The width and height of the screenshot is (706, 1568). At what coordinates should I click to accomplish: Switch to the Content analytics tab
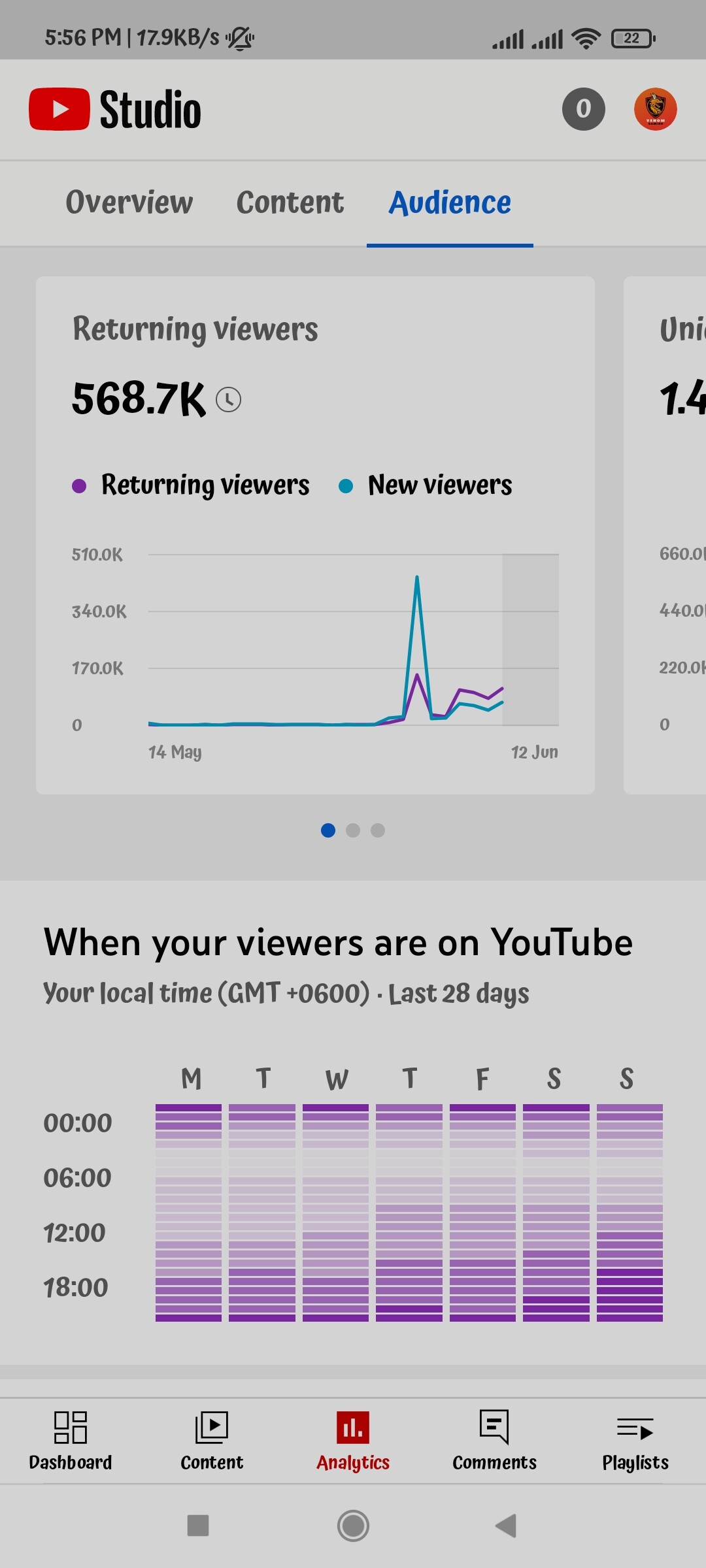(290, 203)
